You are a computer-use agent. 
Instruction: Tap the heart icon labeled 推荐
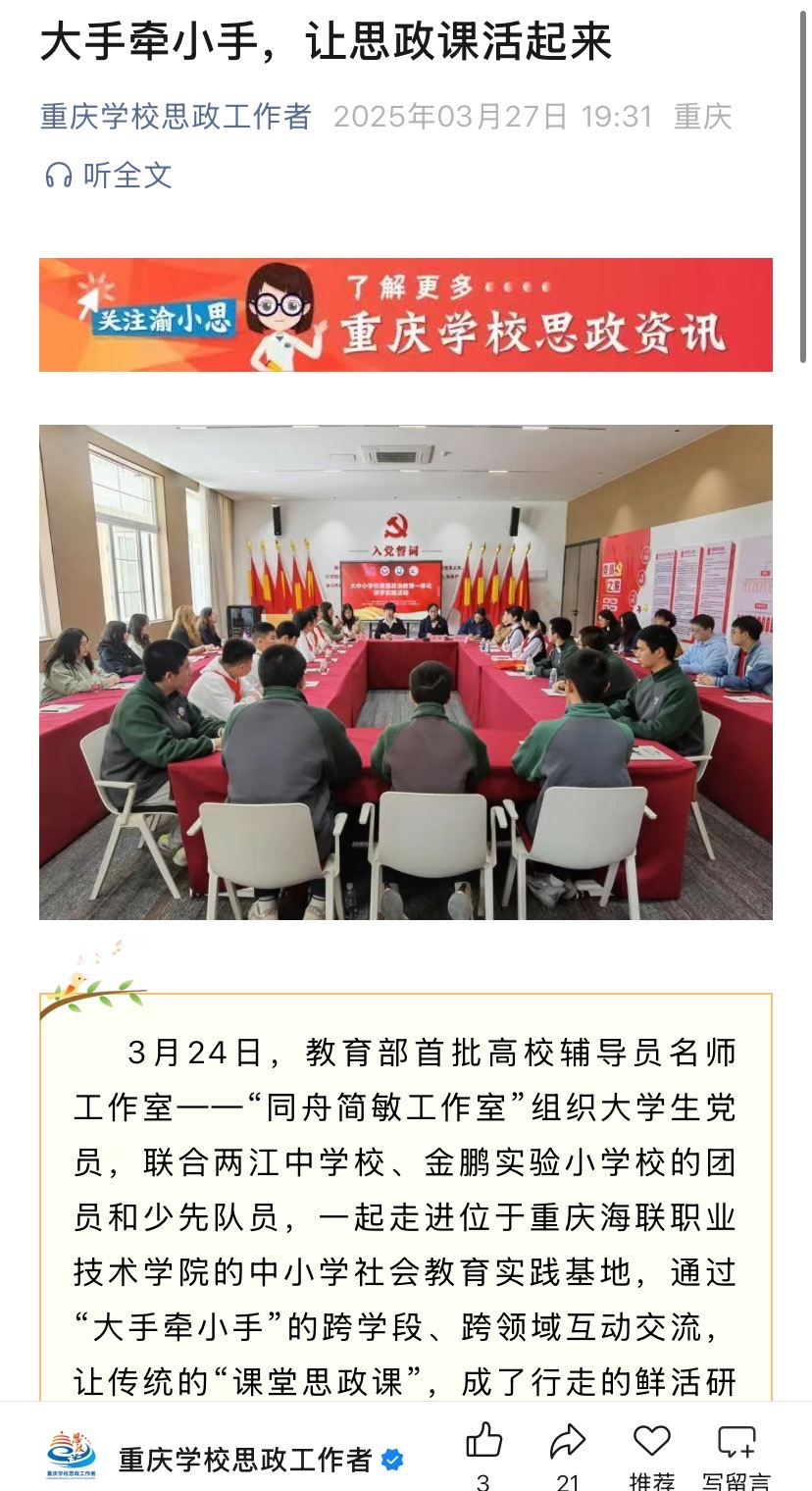[652, 1442]
